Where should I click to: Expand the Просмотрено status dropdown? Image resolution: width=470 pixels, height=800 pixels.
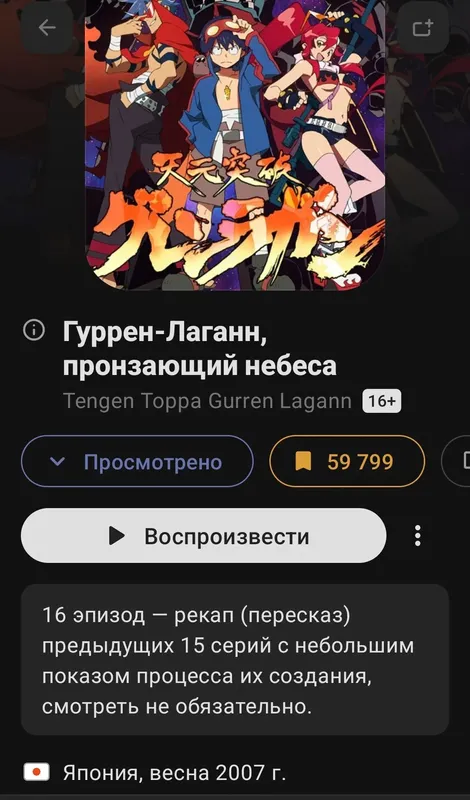click(137, 461)
